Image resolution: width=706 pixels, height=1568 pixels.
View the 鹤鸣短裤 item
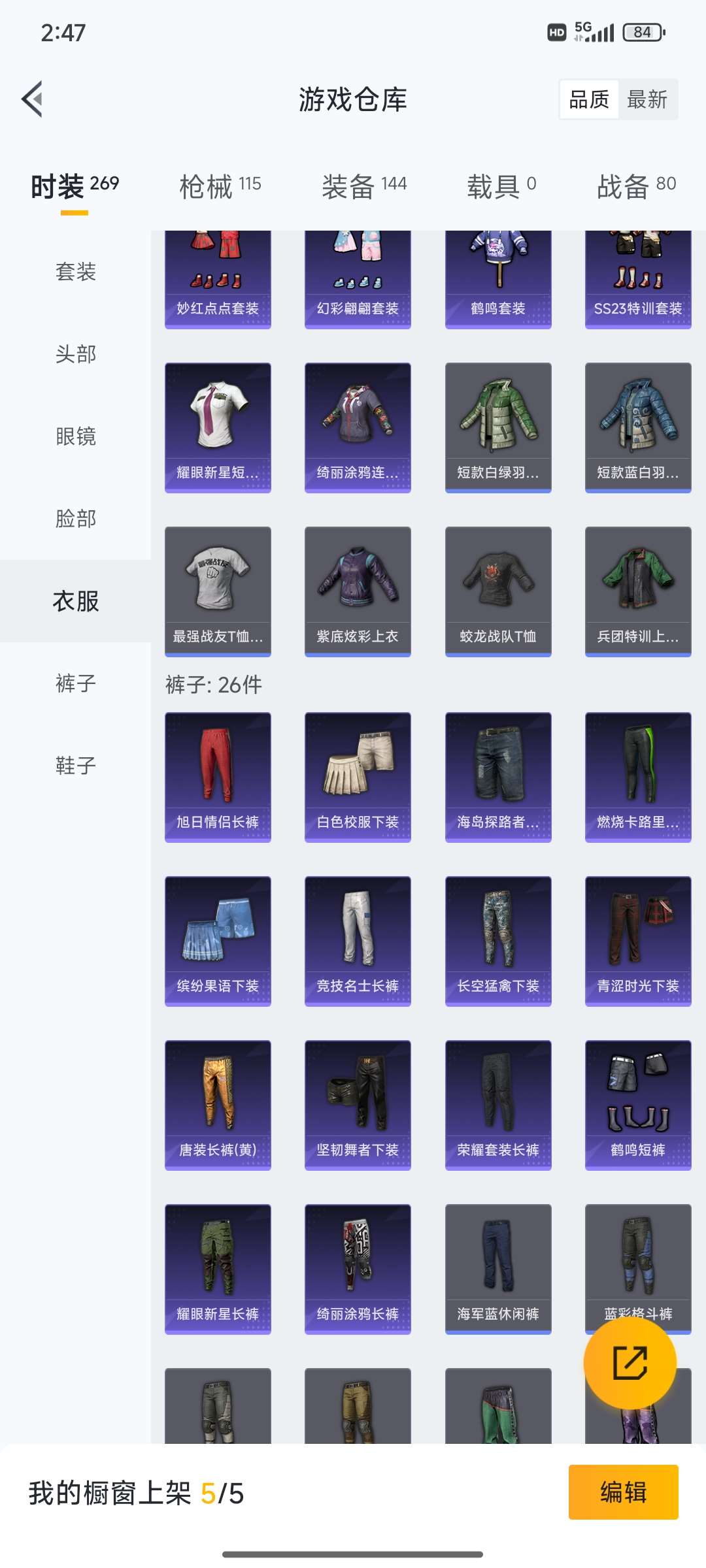(638, 1105)
